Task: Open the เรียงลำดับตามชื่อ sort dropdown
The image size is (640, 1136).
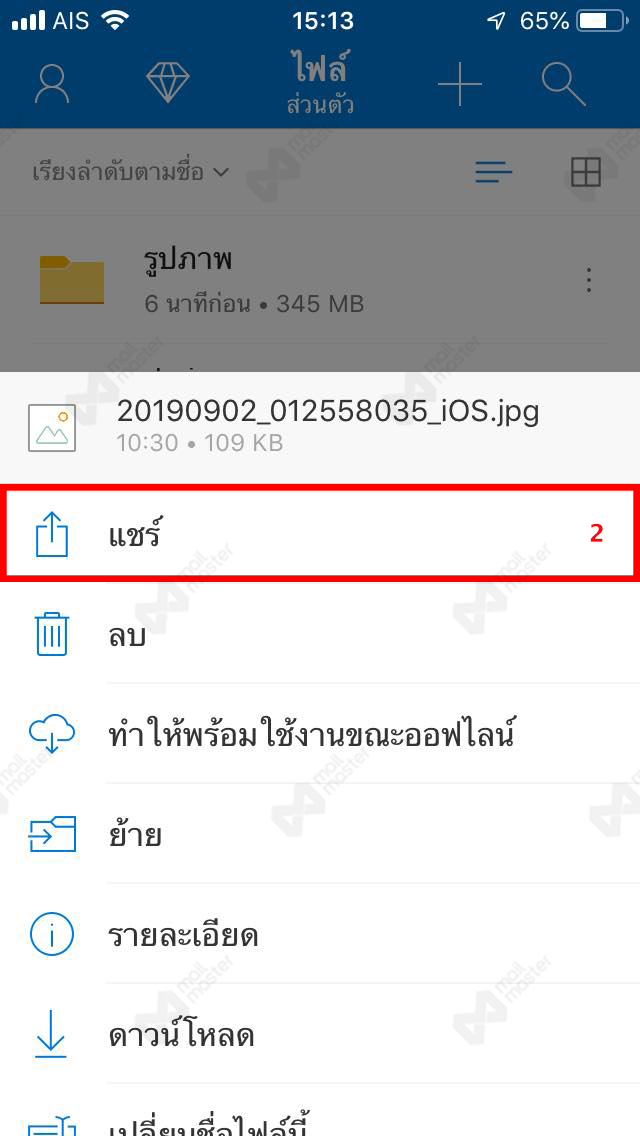Action: coord(130,172)
